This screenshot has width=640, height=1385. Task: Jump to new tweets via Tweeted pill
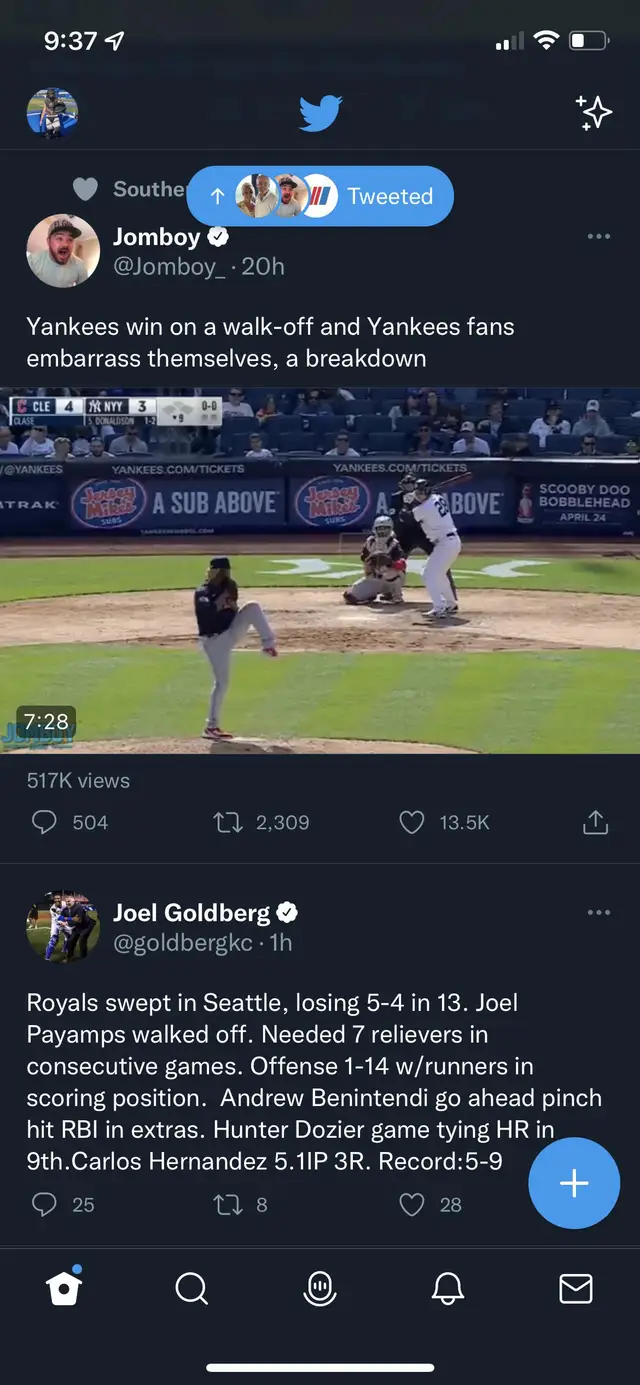coord(320,196)
